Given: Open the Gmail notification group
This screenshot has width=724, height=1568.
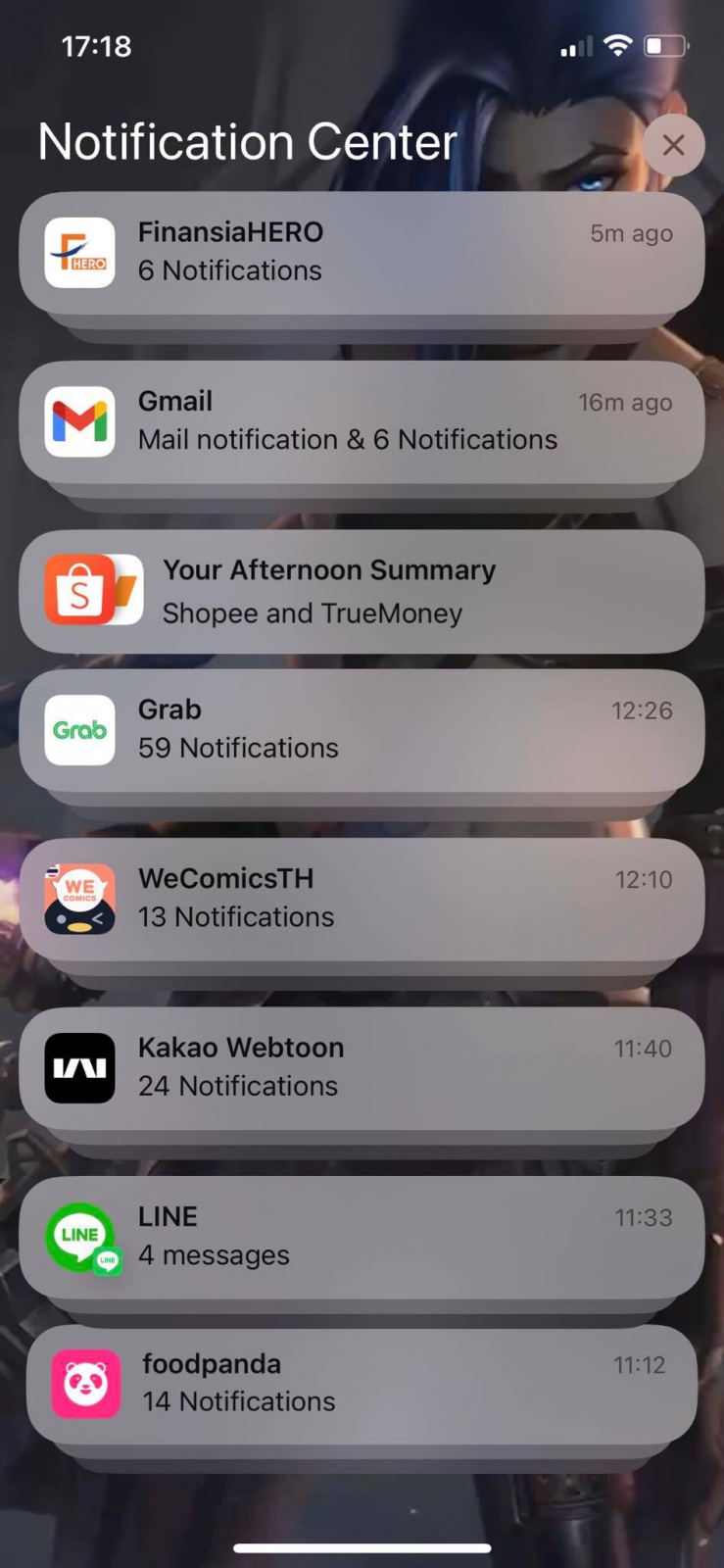Looking at the screenshot, I should point(362,420).
